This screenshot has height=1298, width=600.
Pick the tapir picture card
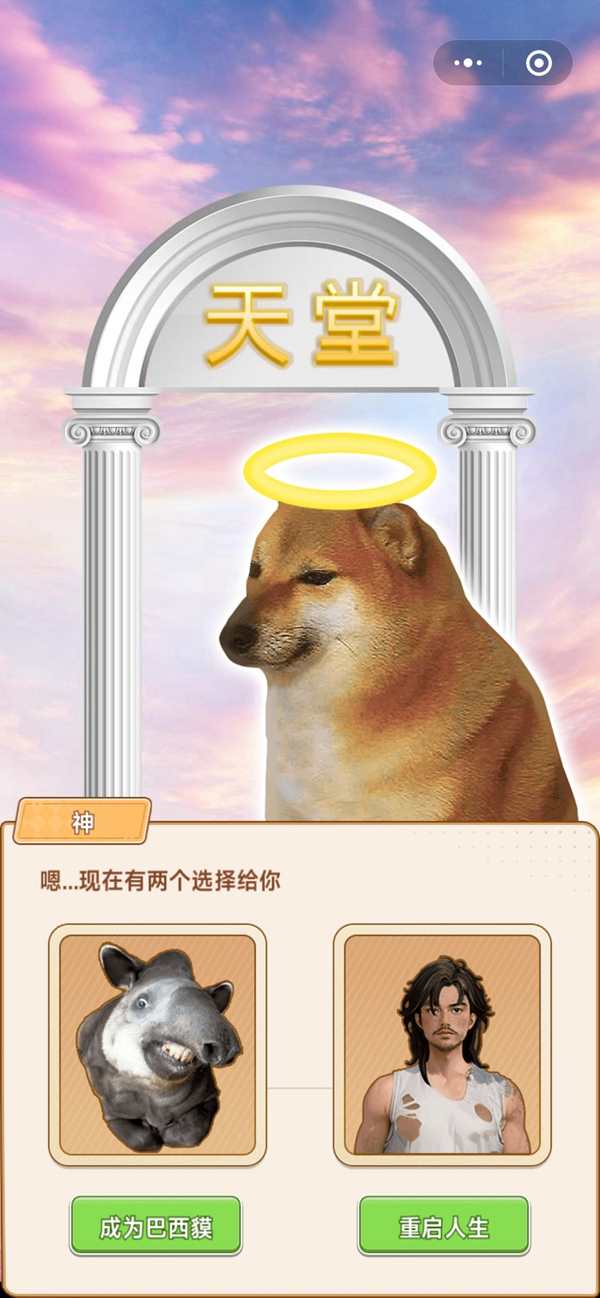click(158, 1044)
